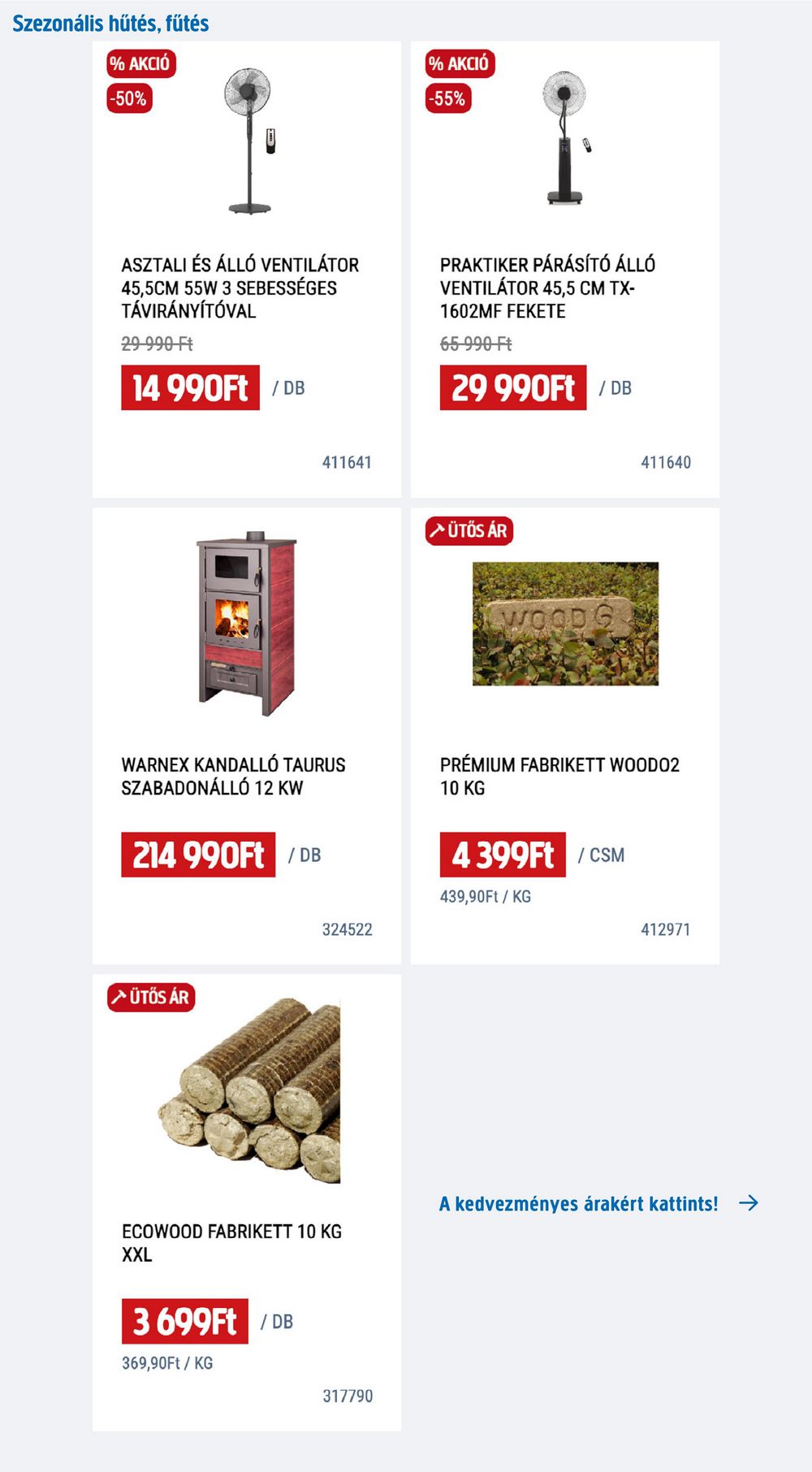Image resolution: width=812 pixels, height=1472 pixels.
Task: Open the Prémium fabrikett Woodo2 10 kg card
Action: 564,735
